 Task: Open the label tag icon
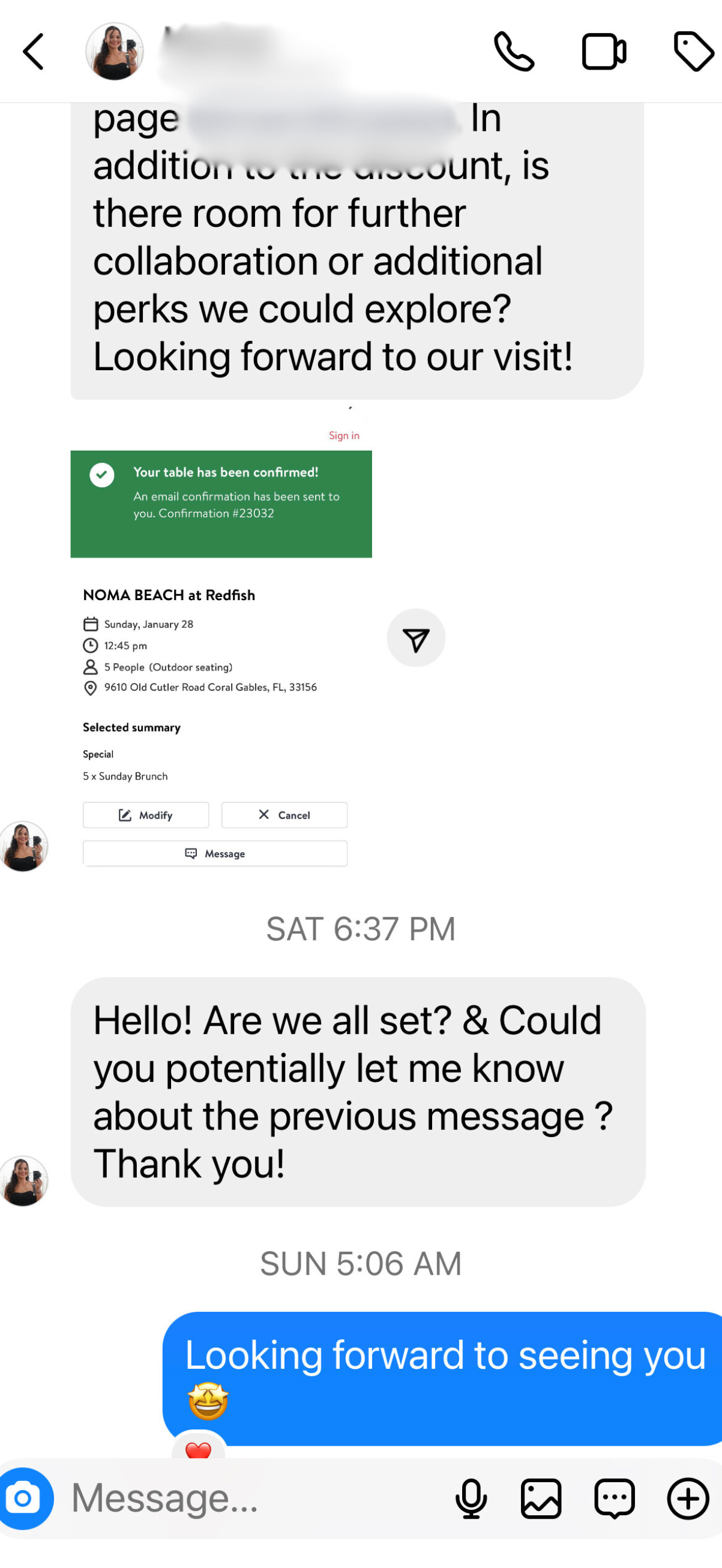tap(693, 52)
